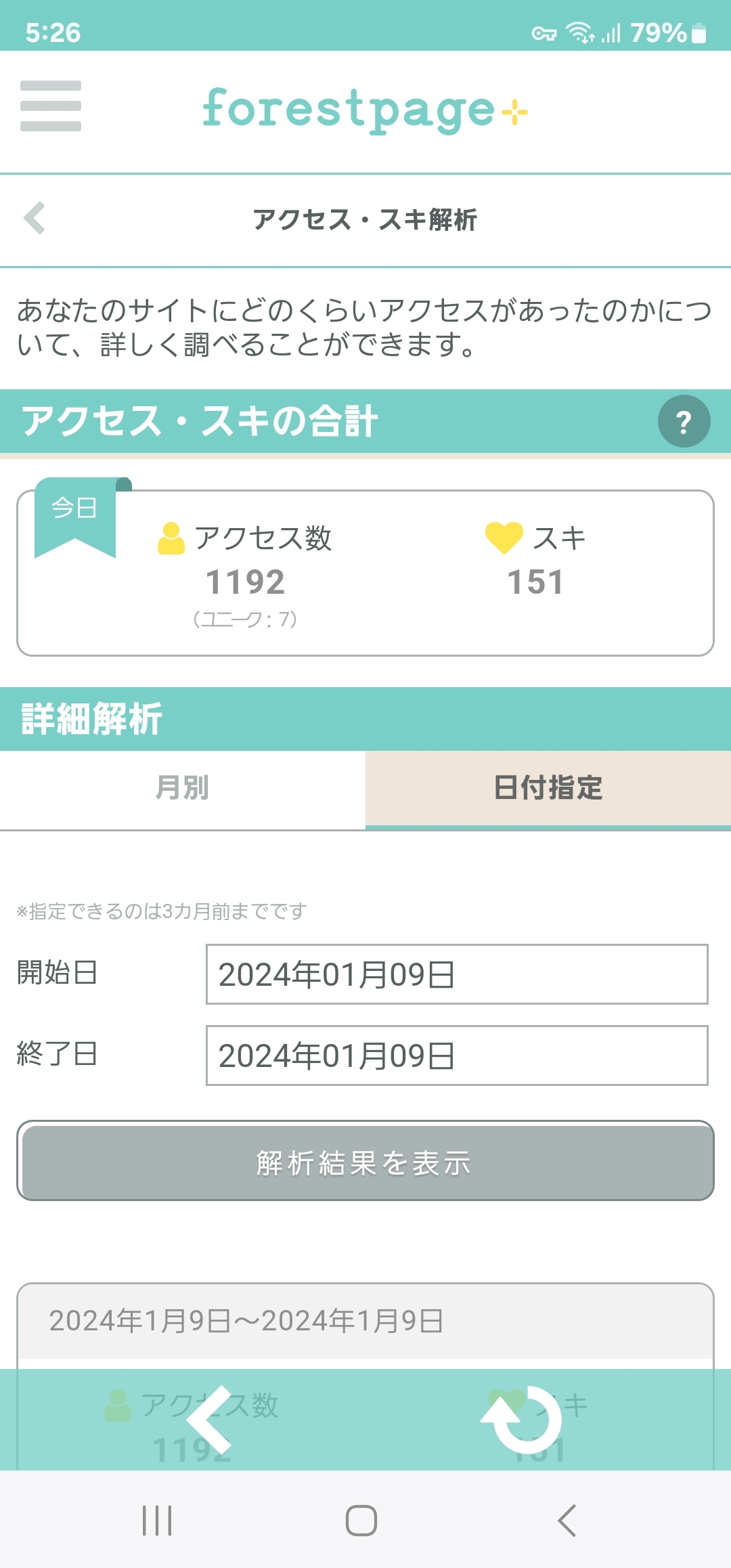The image size is (731, 1568).
Task: Select the 日付指定 tab
Action: 548,789
